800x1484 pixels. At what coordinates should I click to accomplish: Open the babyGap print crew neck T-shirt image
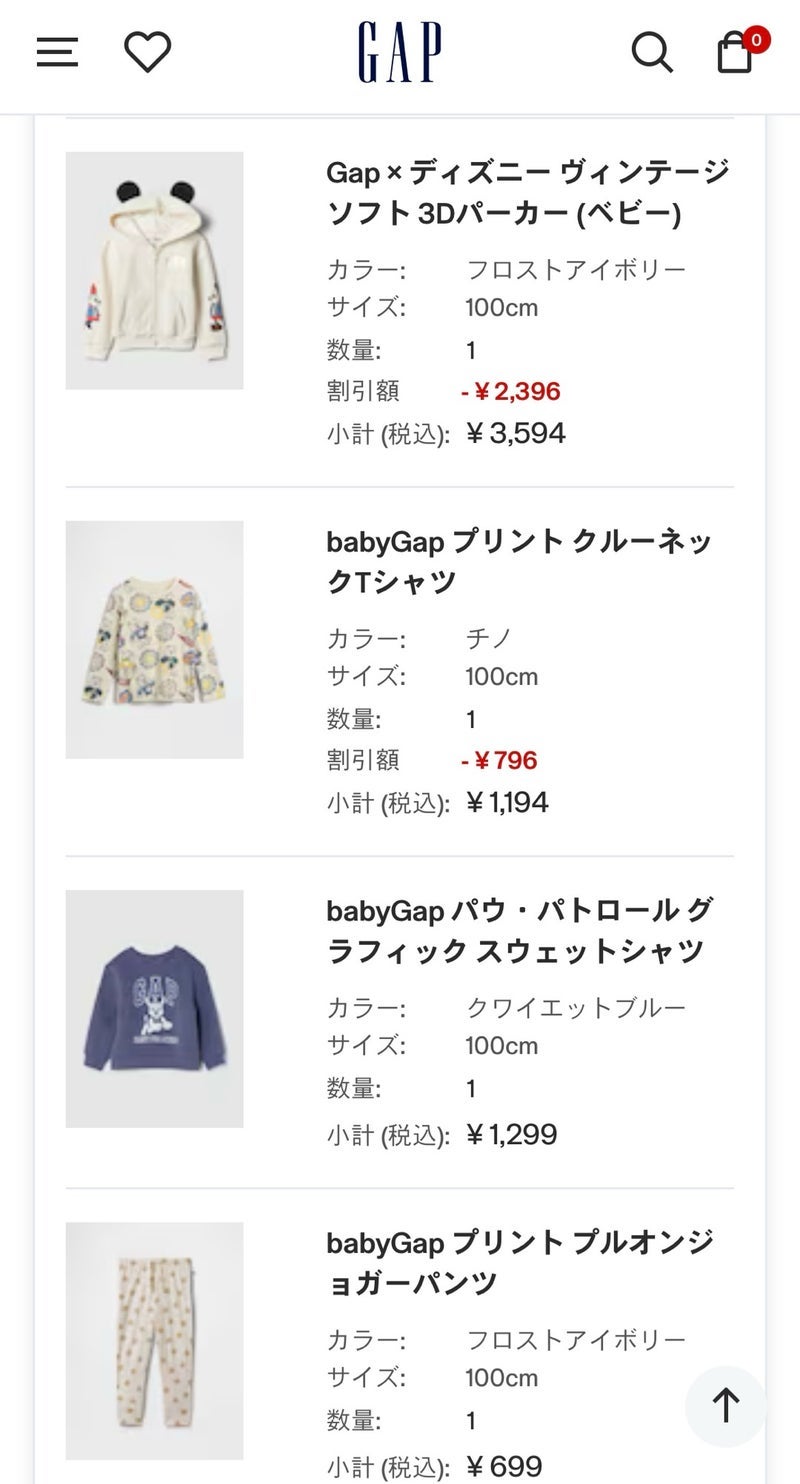(155, 639)
